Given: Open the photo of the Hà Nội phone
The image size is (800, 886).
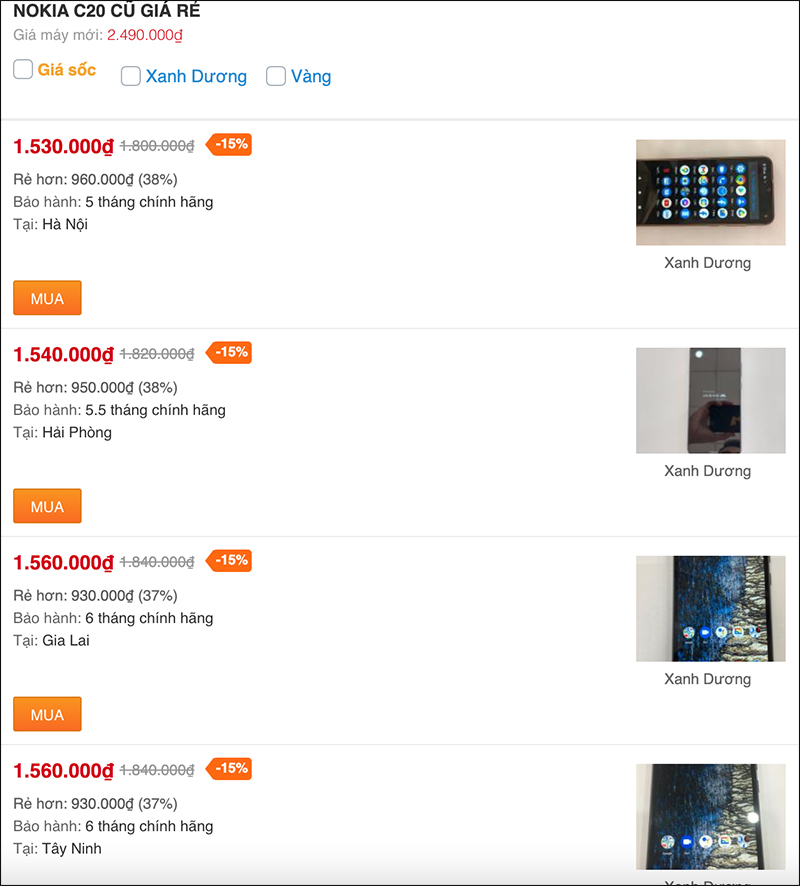Looking at the screenshot, I should (710, 192).
